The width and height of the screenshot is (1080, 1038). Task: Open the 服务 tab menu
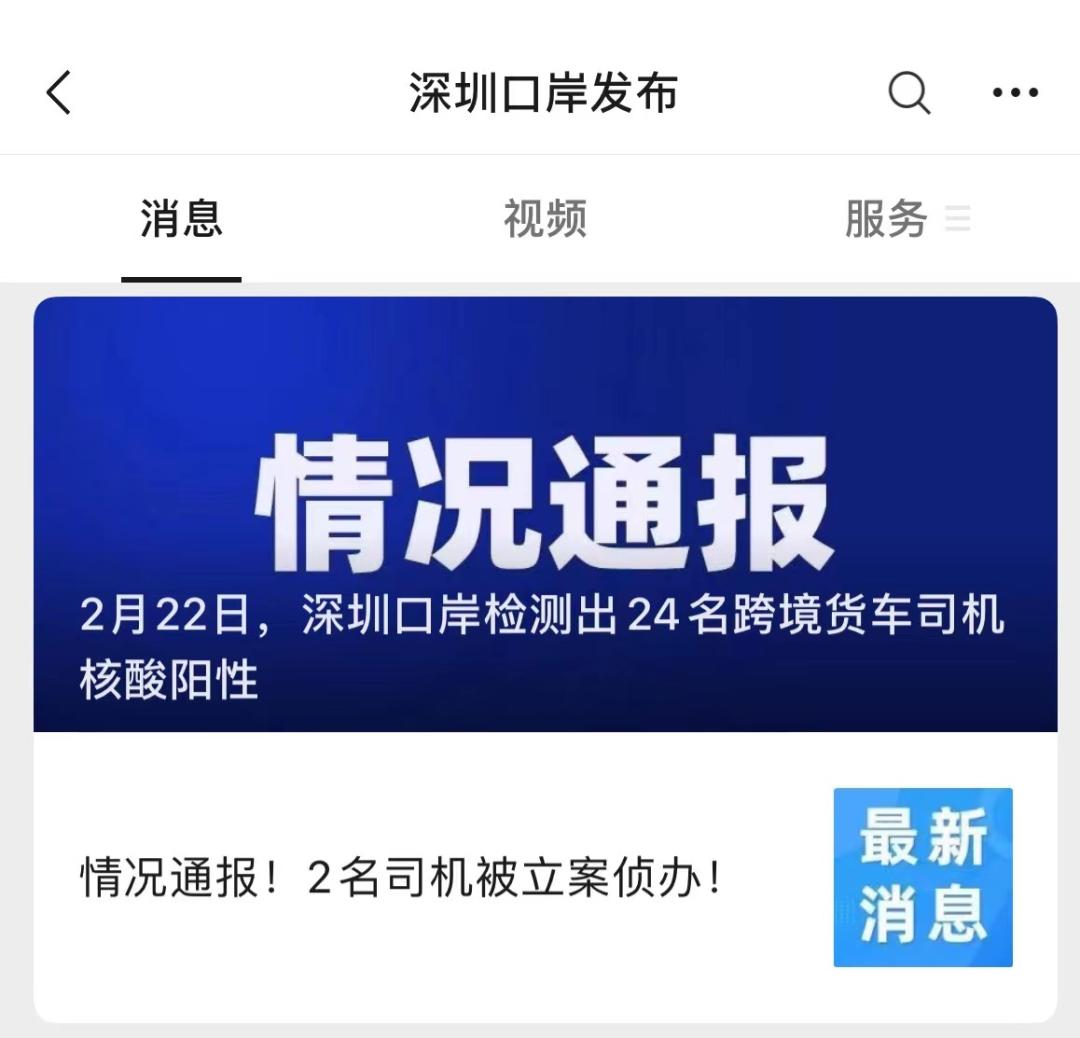pyautogui.click(x=905, y=219)
